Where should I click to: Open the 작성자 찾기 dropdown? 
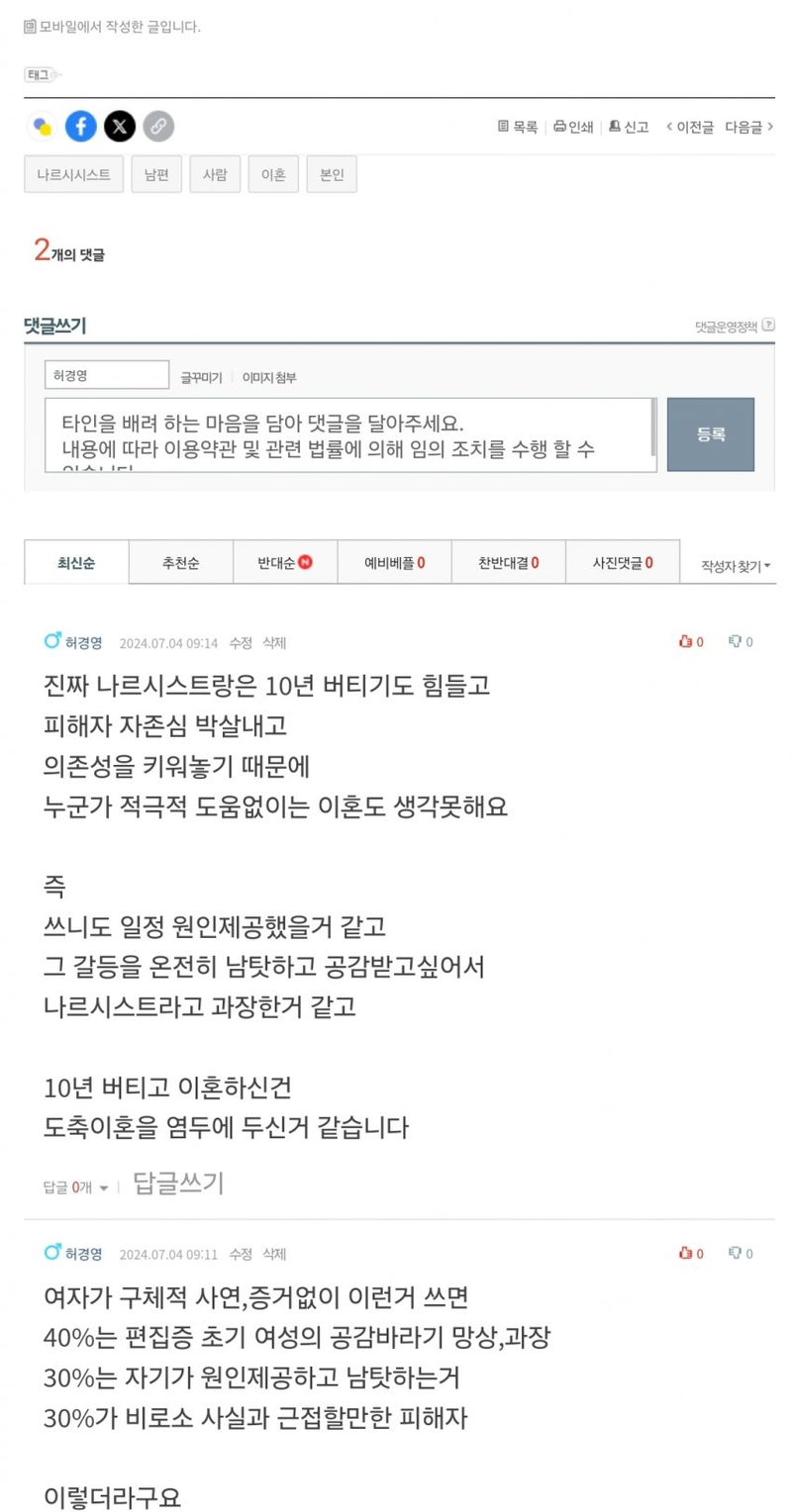coord(736,566)
